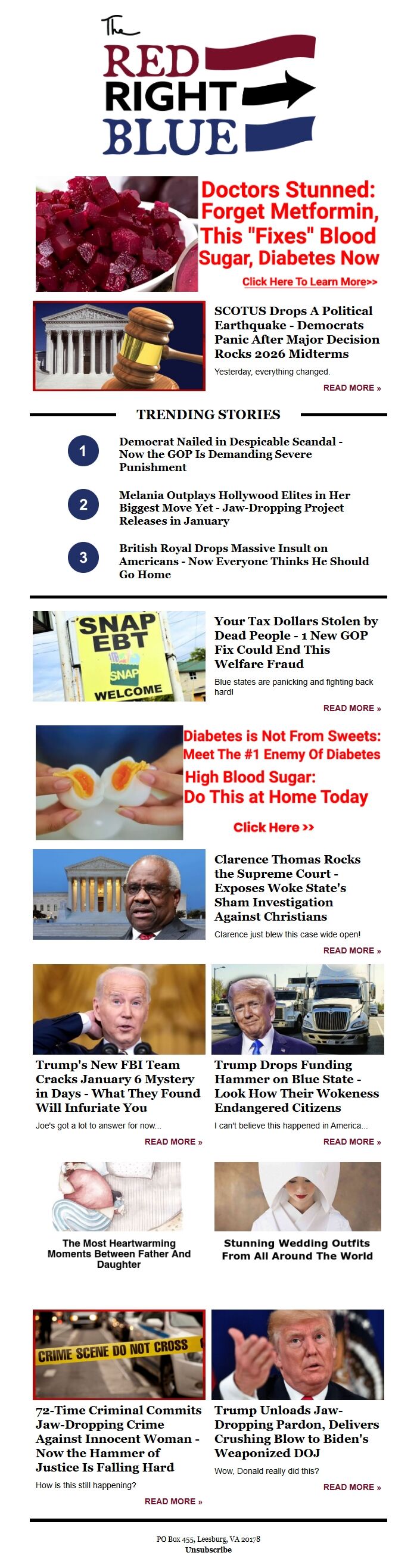The image size is (417, 1568).
Task: Read more on Trump's blue state funding story
Action: [351, 1141]
